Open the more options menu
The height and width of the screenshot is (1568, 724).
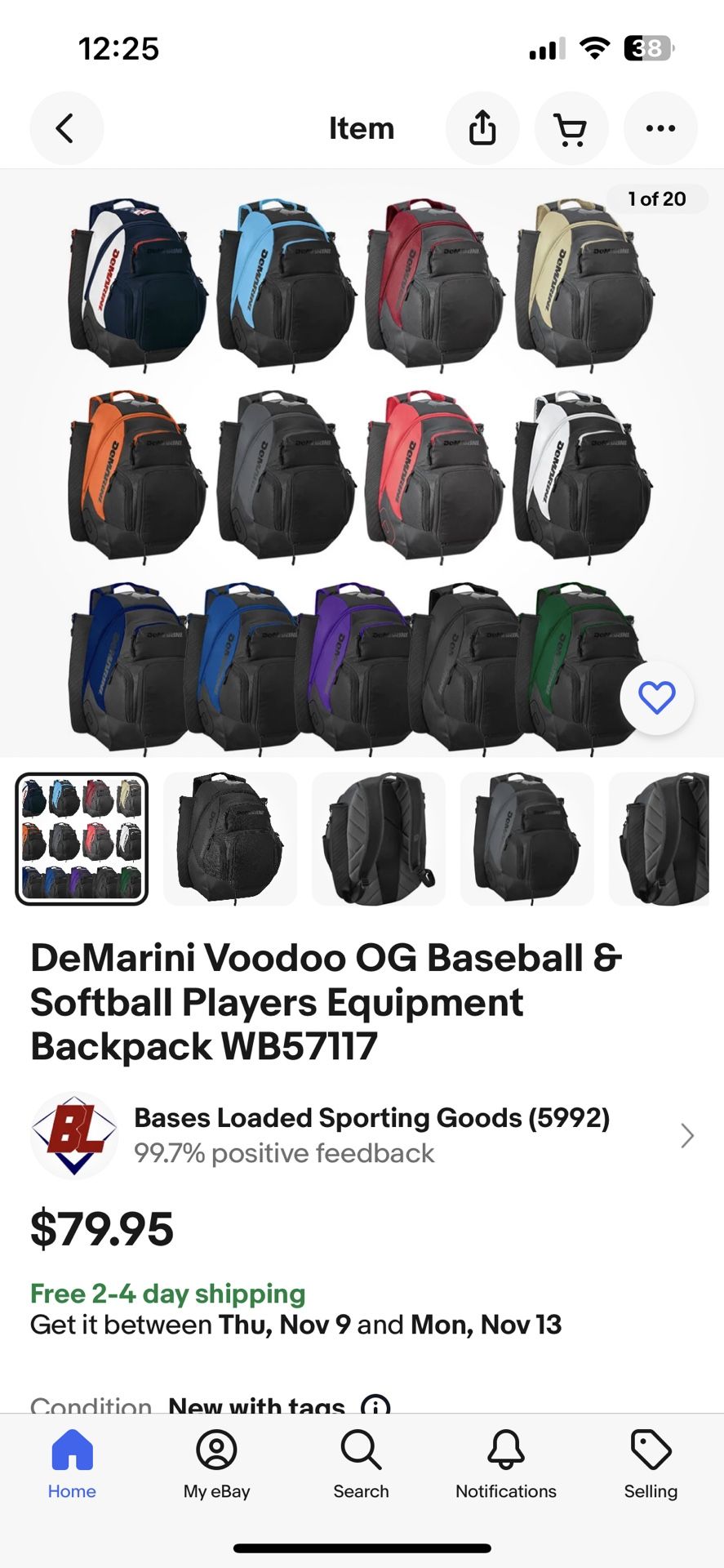[x=660, y=128]
